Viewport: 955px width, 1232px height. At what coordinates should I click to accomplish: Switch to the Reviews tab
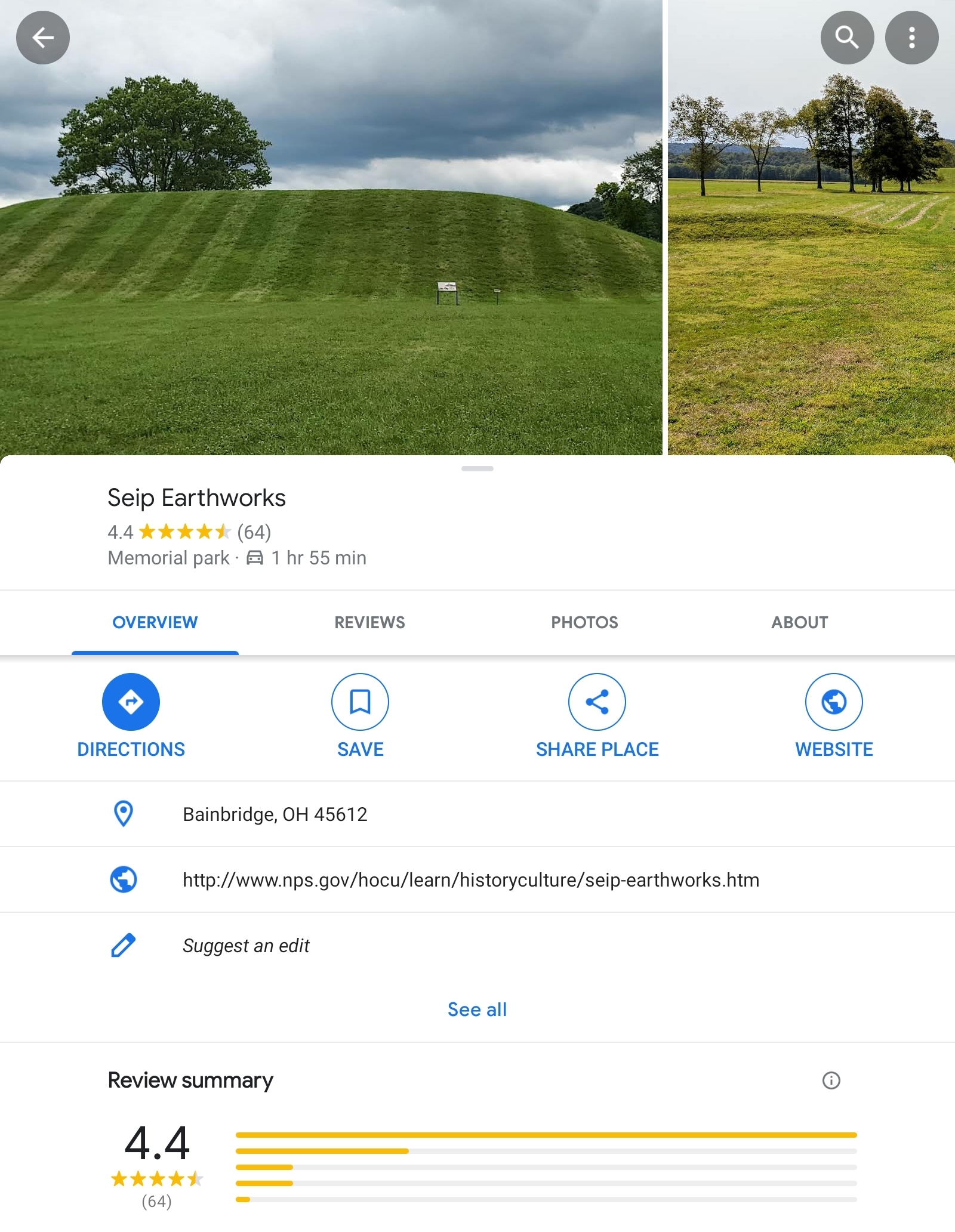pyautogui.click(x=369, y=622)
